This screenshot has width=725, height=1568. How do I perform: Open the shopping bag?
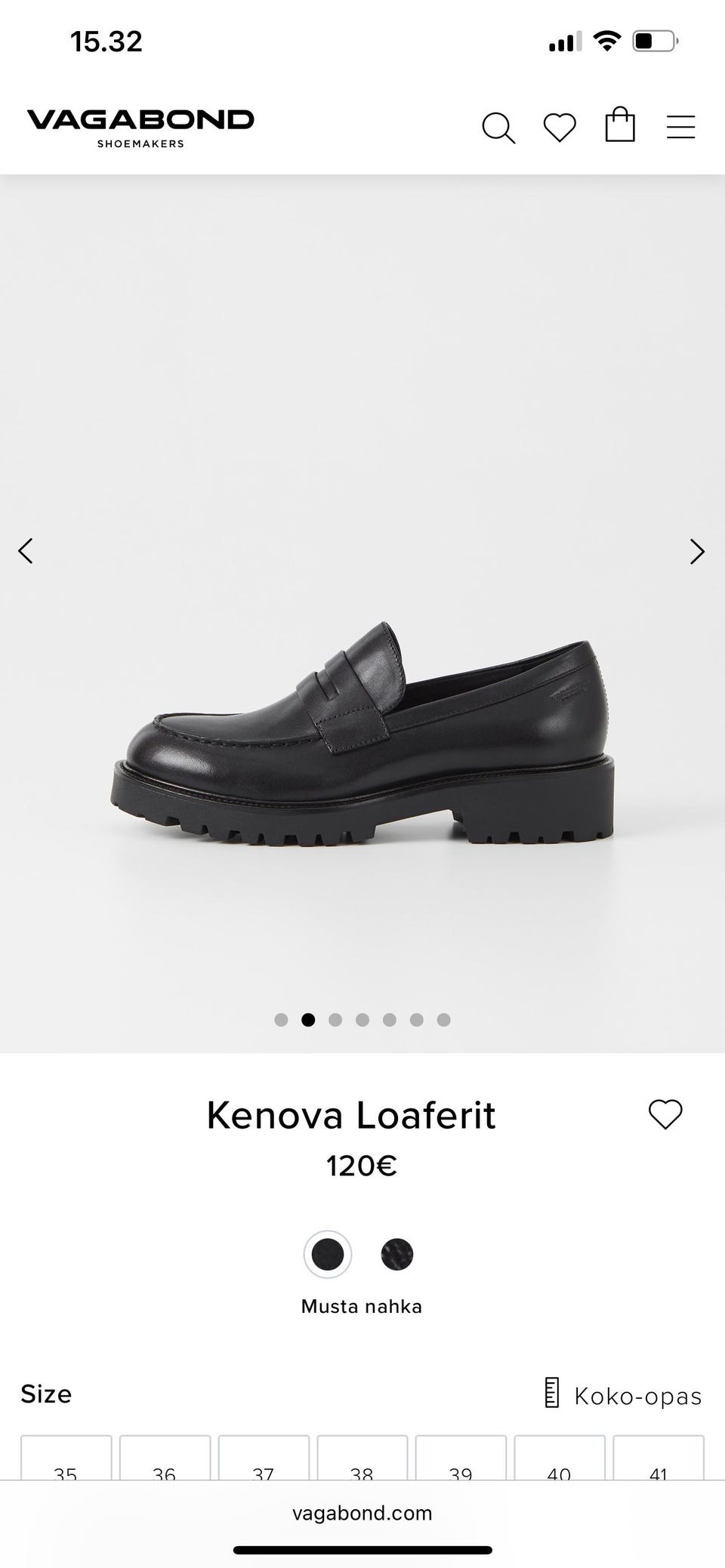pyautogui.click(x=620, y=125)
